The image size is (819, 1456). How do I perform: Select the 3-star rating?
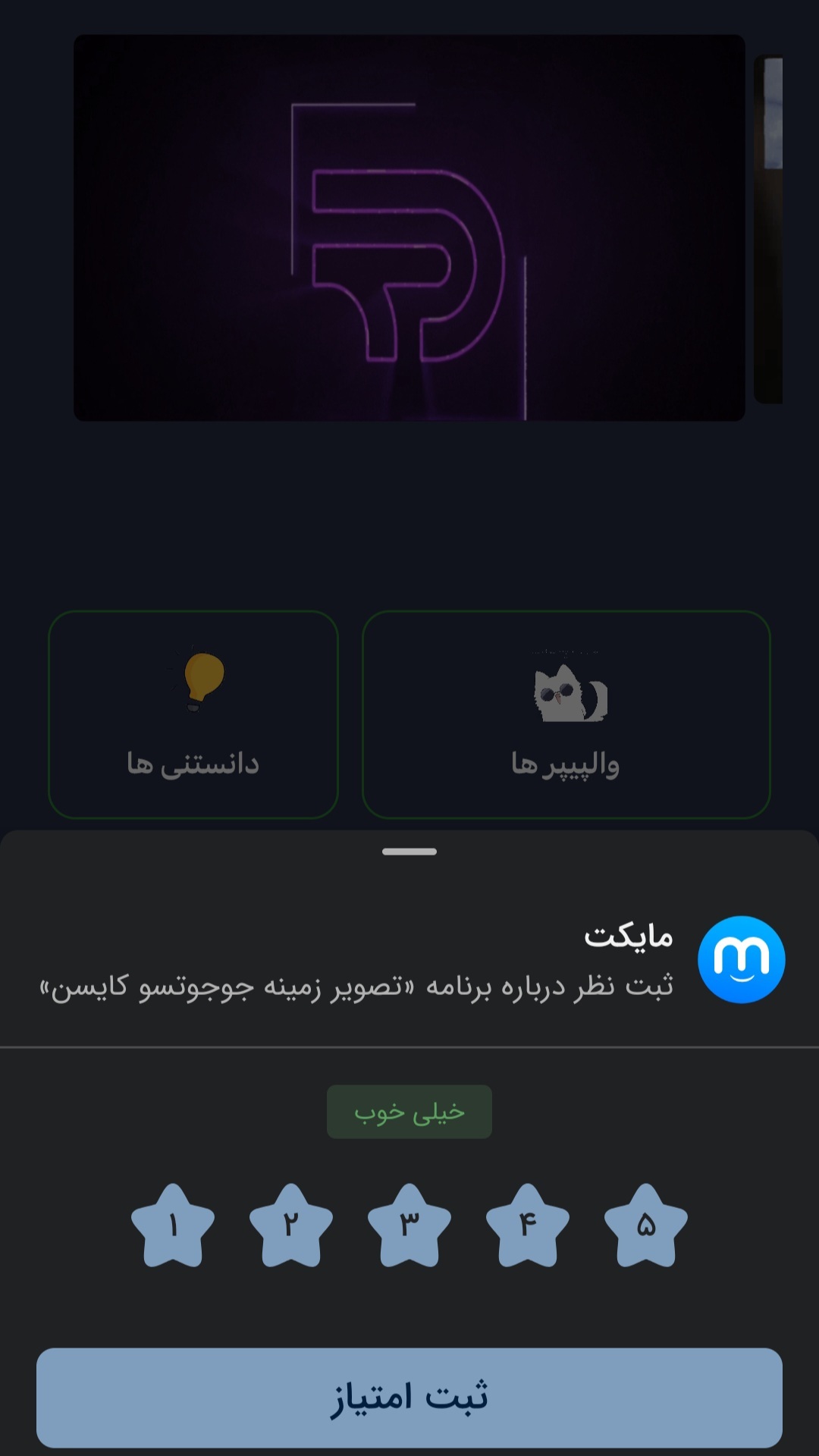tap(409, 1225)
